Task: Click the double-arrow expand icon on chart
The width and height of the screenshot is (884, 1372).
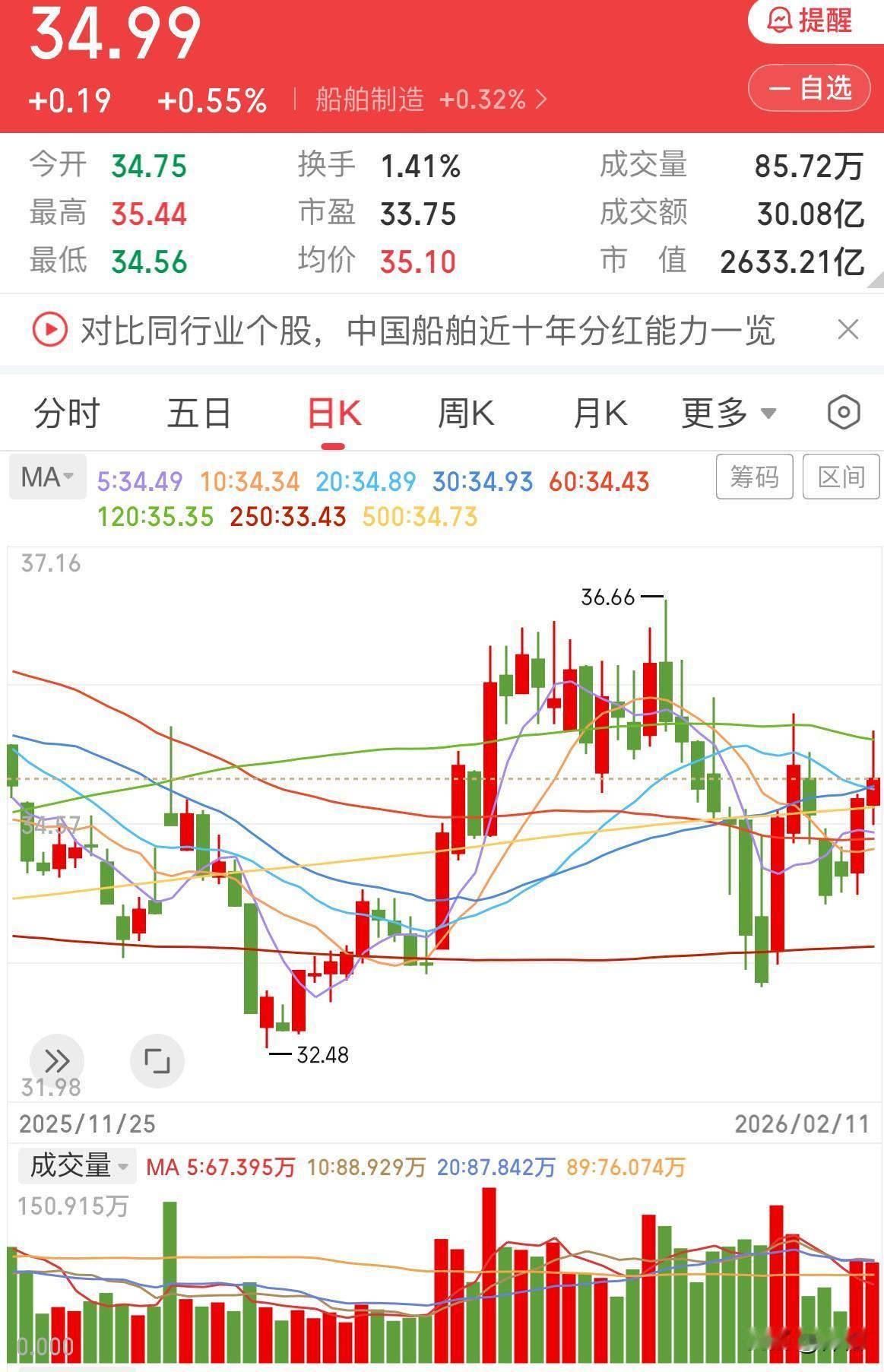Action: pos(57,1062)
